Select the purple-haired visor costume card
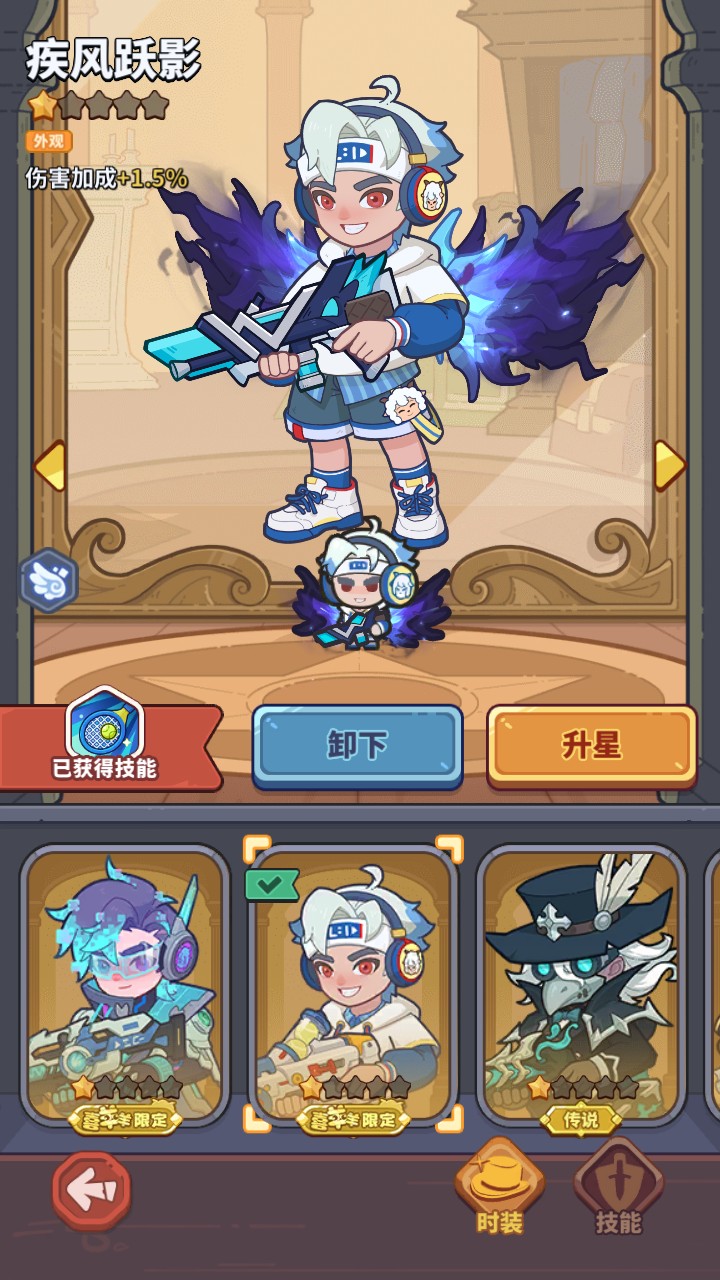 125,985
